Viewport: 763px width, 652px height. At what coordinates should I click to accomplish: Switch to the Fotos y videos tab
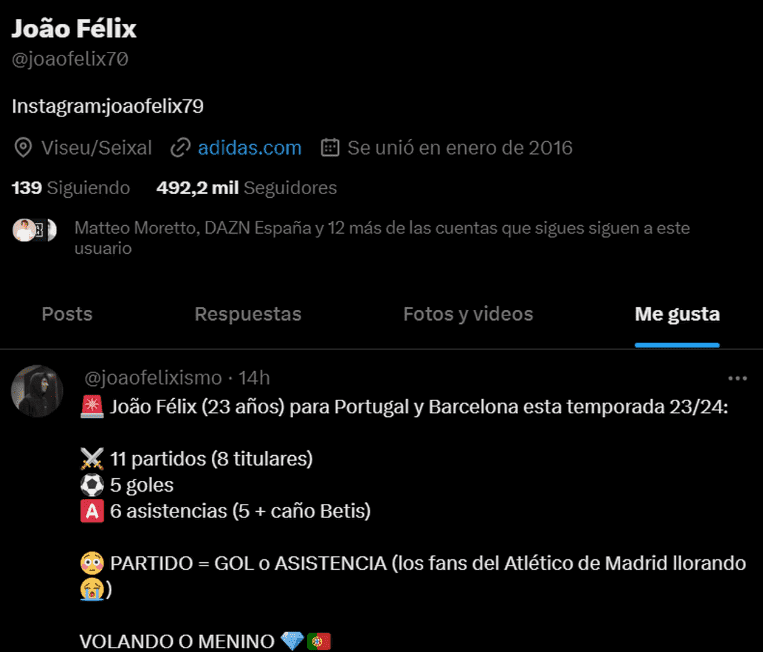point(468,314)
